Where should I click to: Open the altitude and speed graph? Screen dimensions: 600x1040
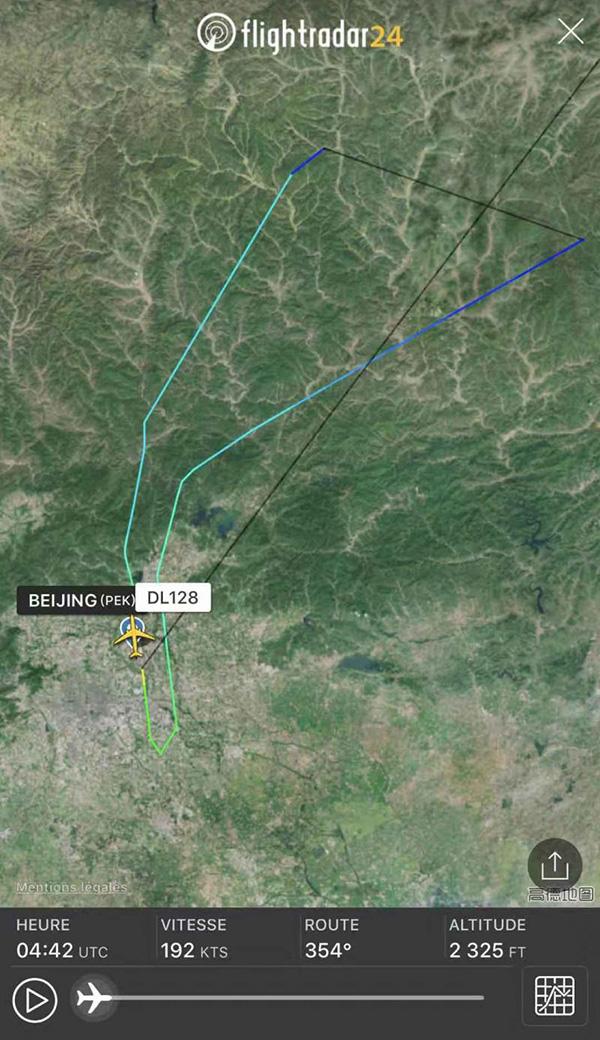[554, 997]
